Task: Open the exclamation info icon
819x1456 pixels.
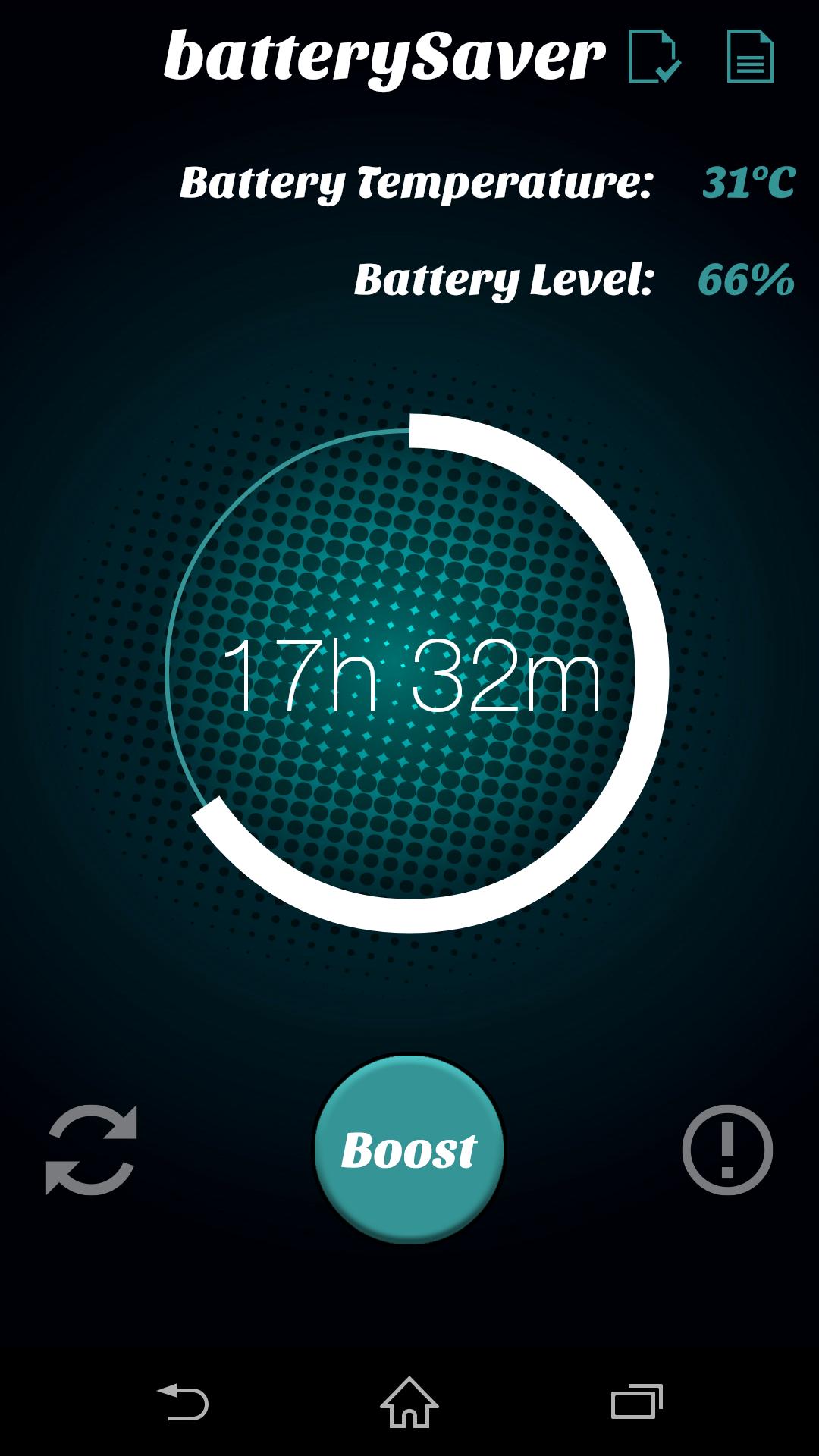Action: tap(727, 1150)
